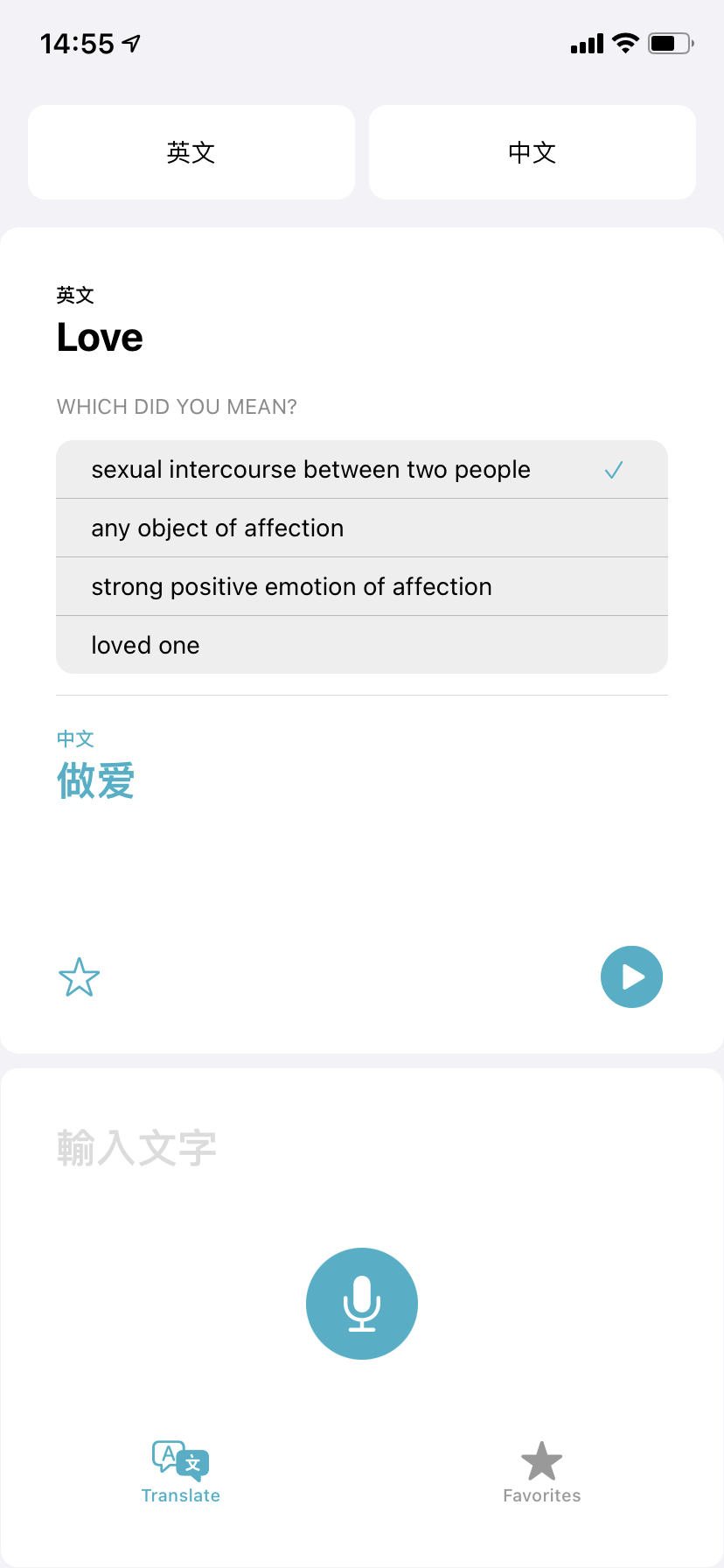The width and height of the screenshot is (724, 1568).
Task: Switch to the Favorites tab
Action: coord(542,1473)
